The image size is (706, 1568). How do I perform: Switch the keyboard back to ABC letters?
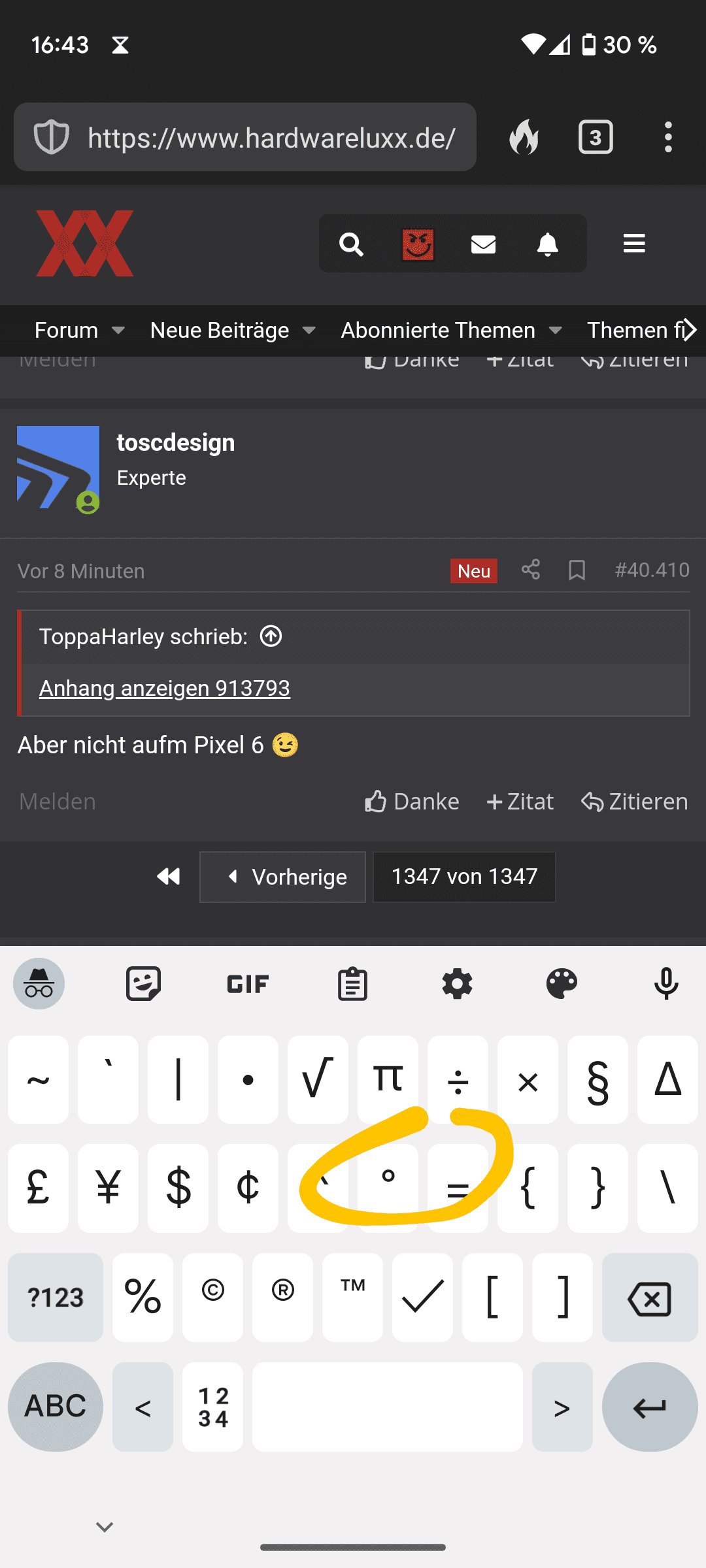56,1407
